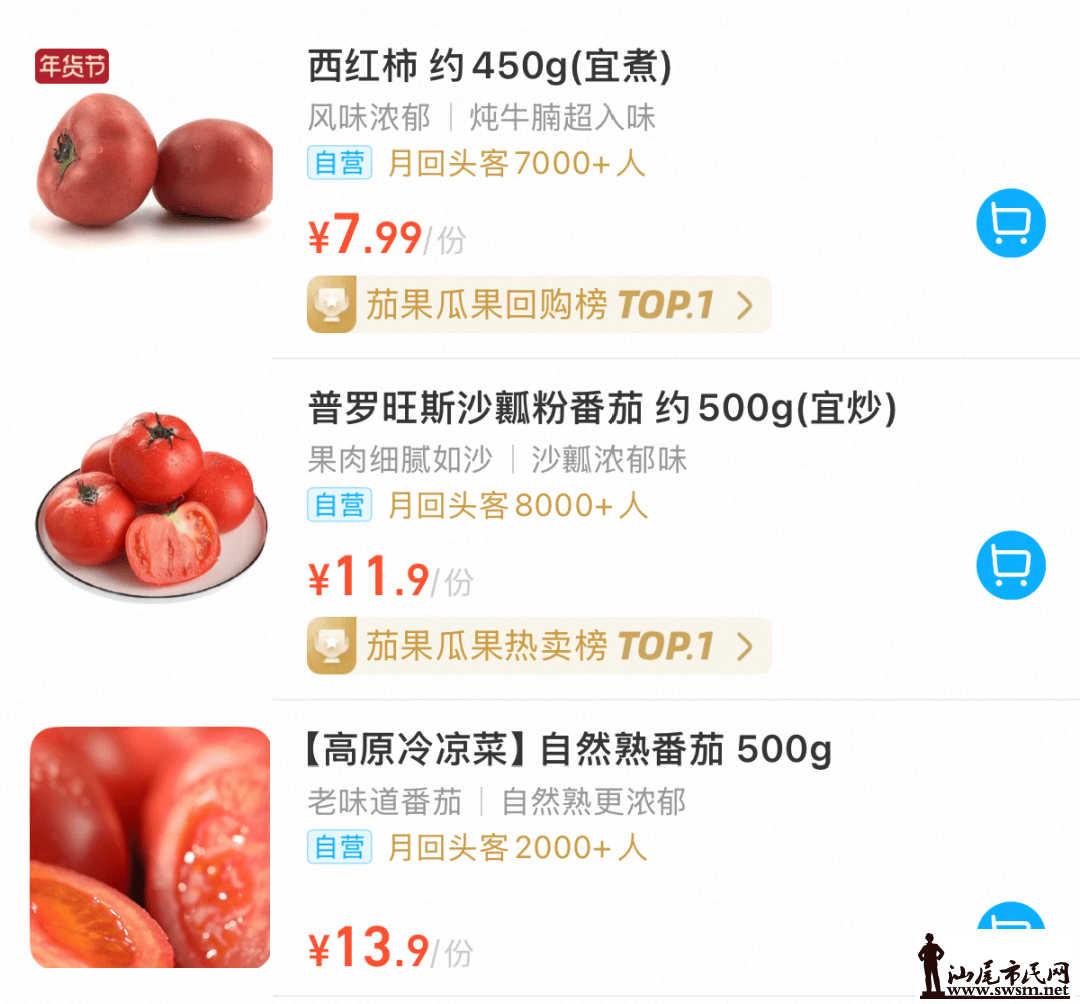Add 普罗旺斯沙瓤粉番茄 to the cart

[1010, 565]
